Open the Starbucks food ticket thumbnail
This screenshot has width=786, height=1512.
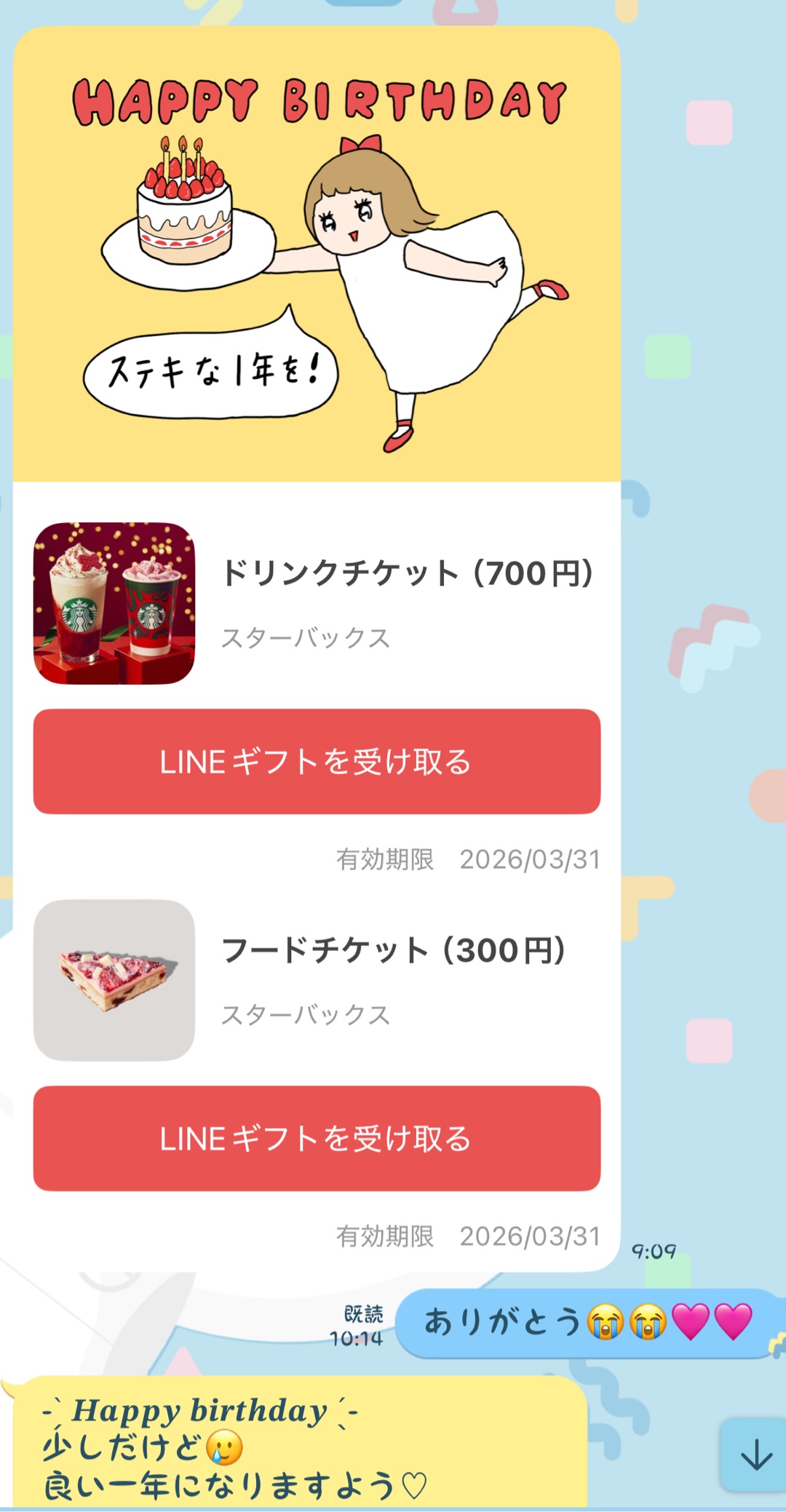(114, 980)
